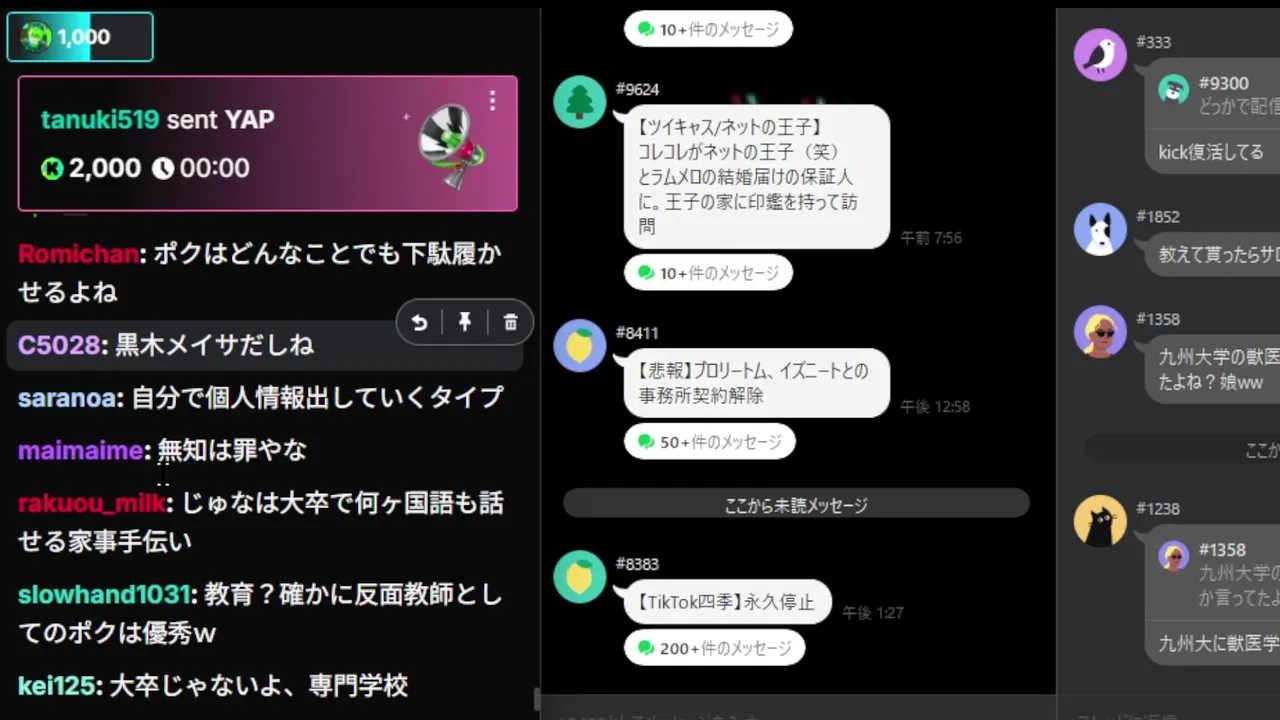
Task: Open slowhand1031's username in chat
Action: tap(104, 594)
